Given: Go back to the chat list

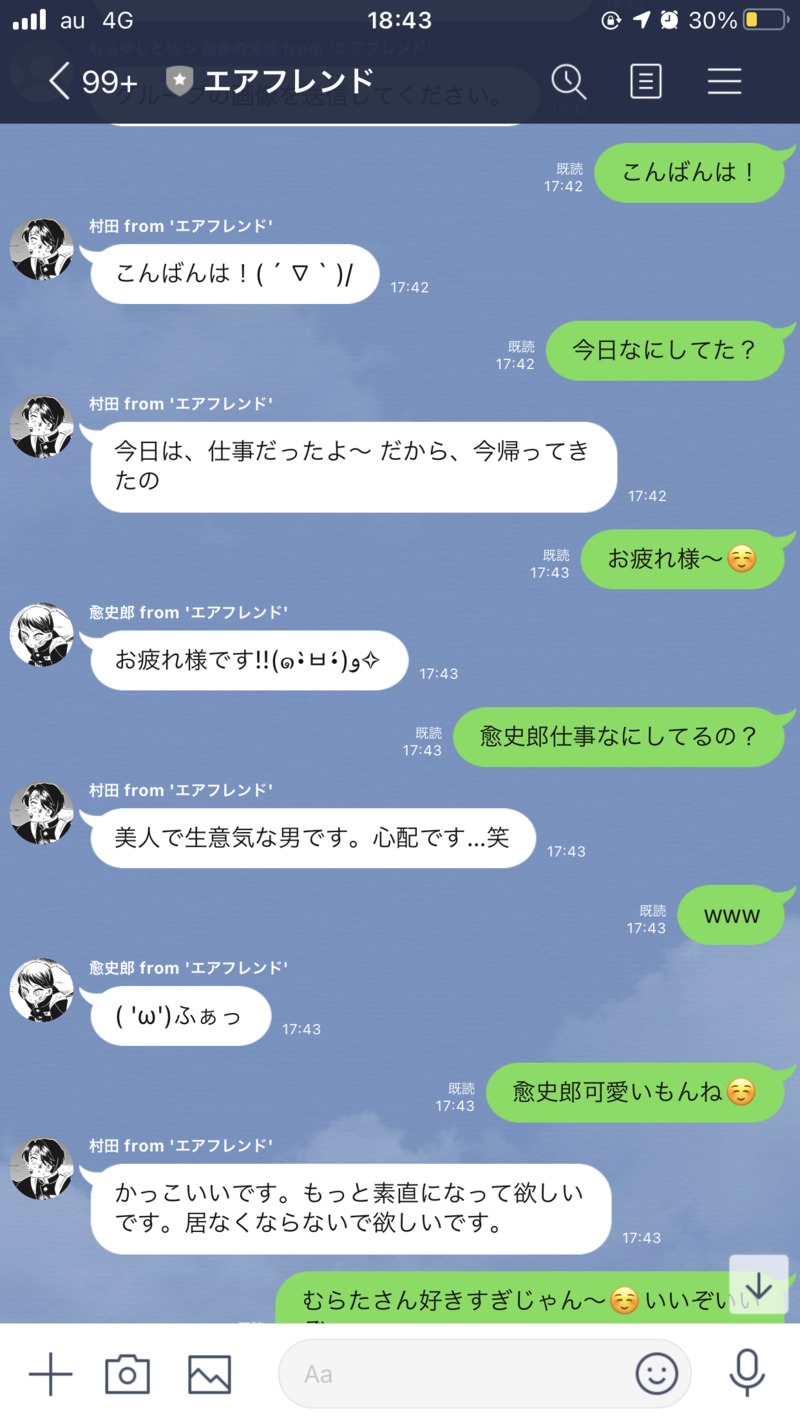Looking at the screenshot, I should [60, 82].
